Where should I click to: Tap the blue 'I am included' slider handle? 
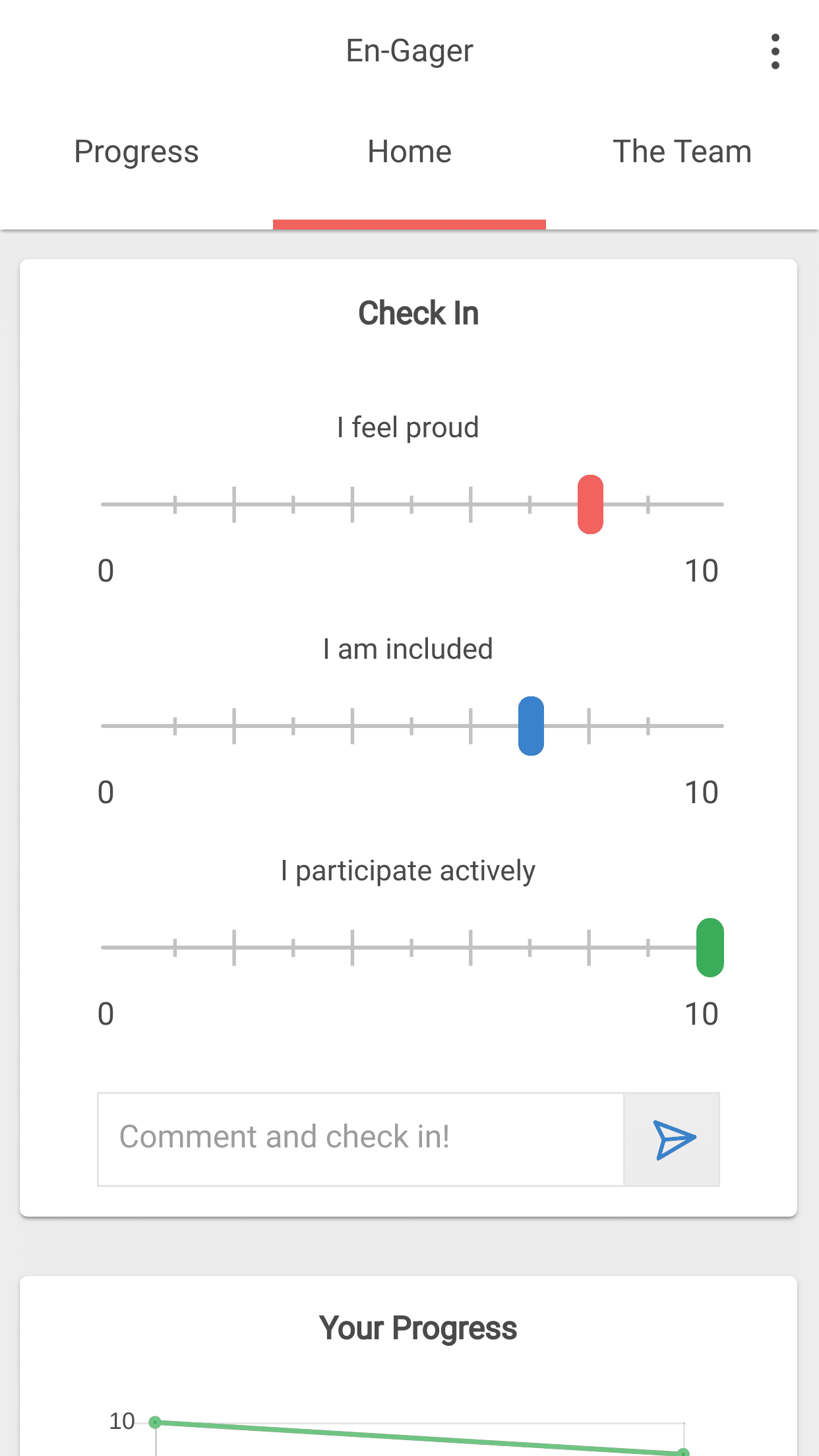[531, 726]
